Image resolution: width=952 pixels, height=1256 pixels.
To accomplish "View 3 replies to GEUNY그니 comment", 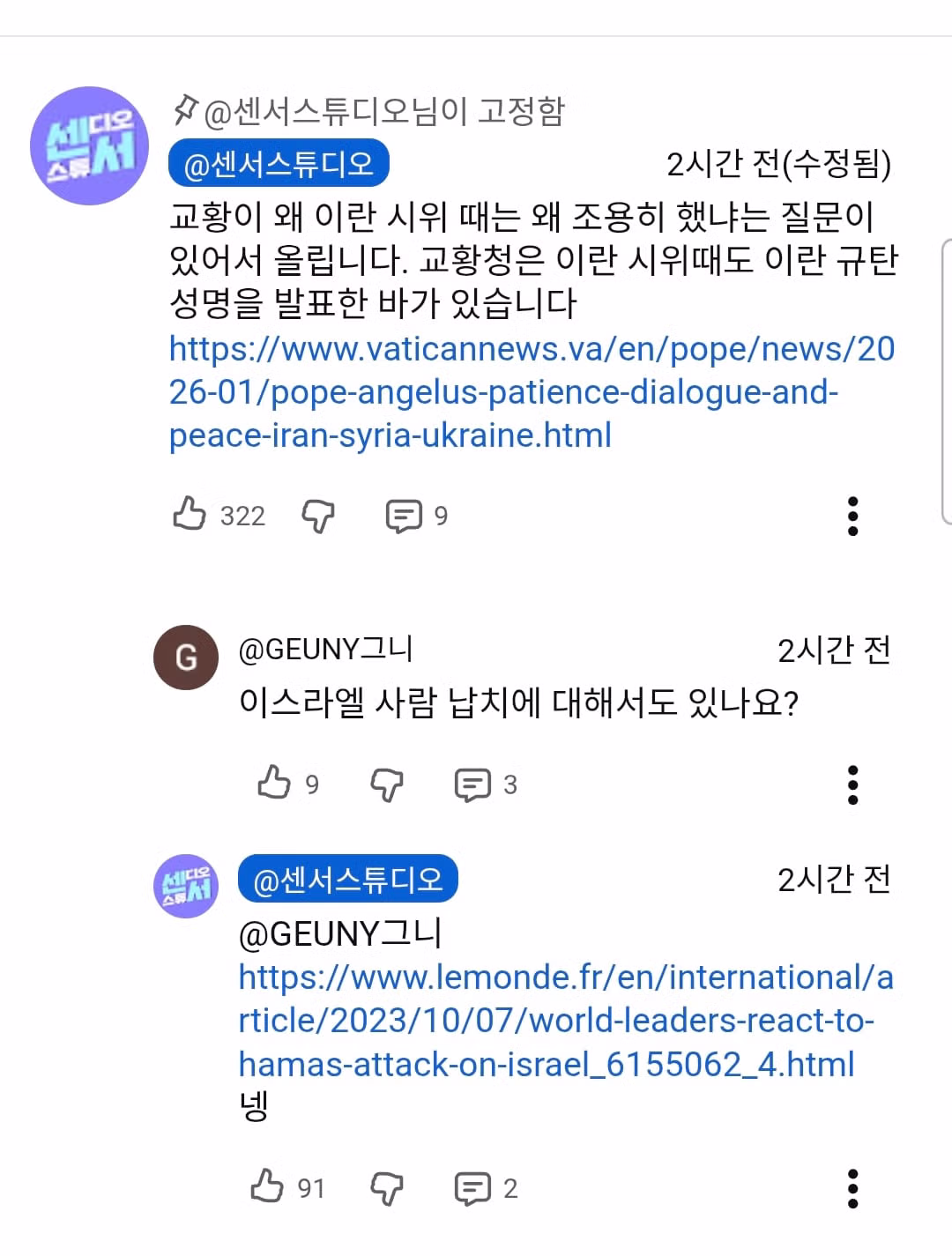I will click(473, 784).
